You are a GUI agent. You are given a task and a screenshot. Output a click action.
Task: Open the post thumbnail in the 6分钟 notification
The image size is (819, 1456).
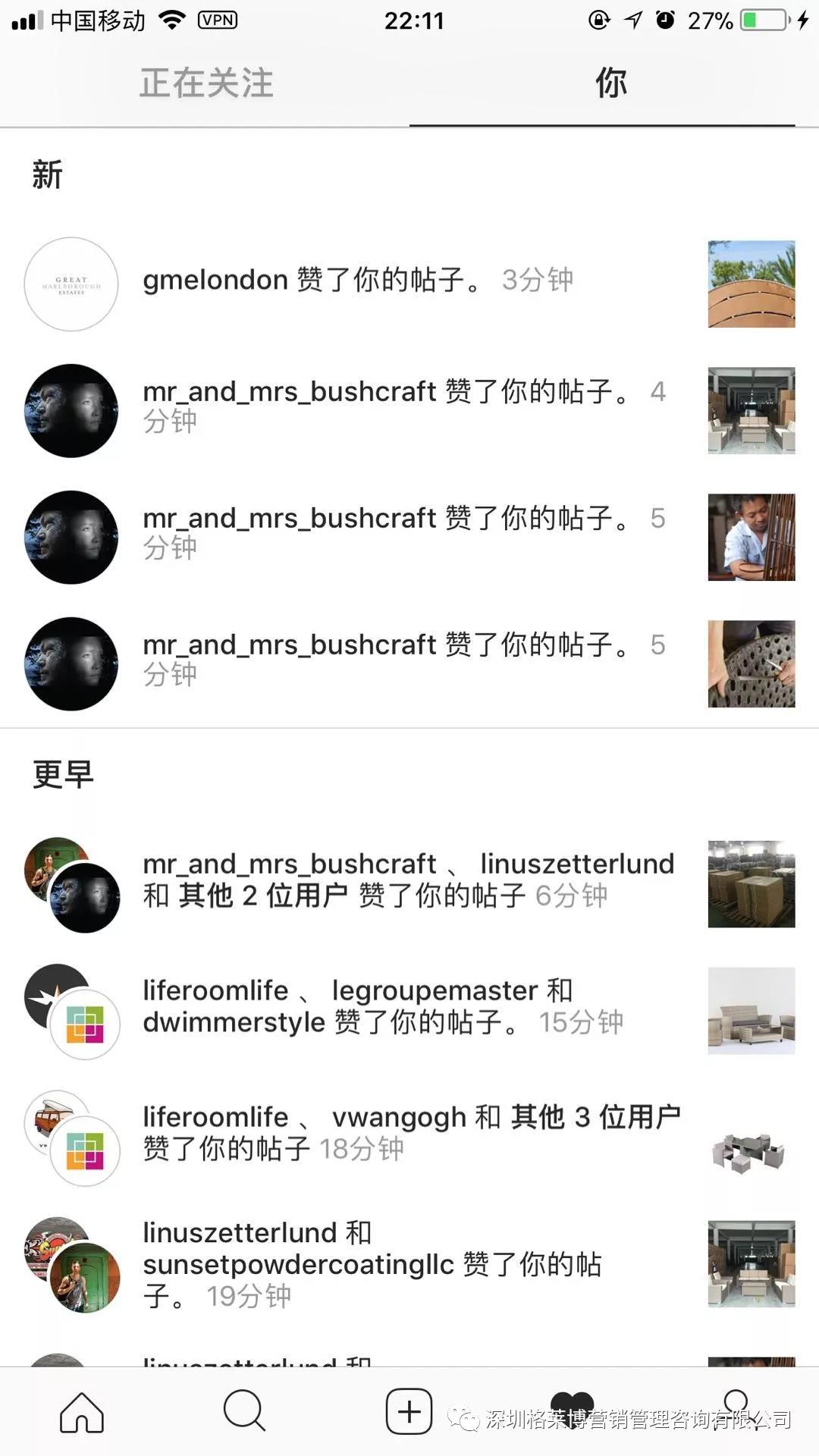[x=751, y=883]
